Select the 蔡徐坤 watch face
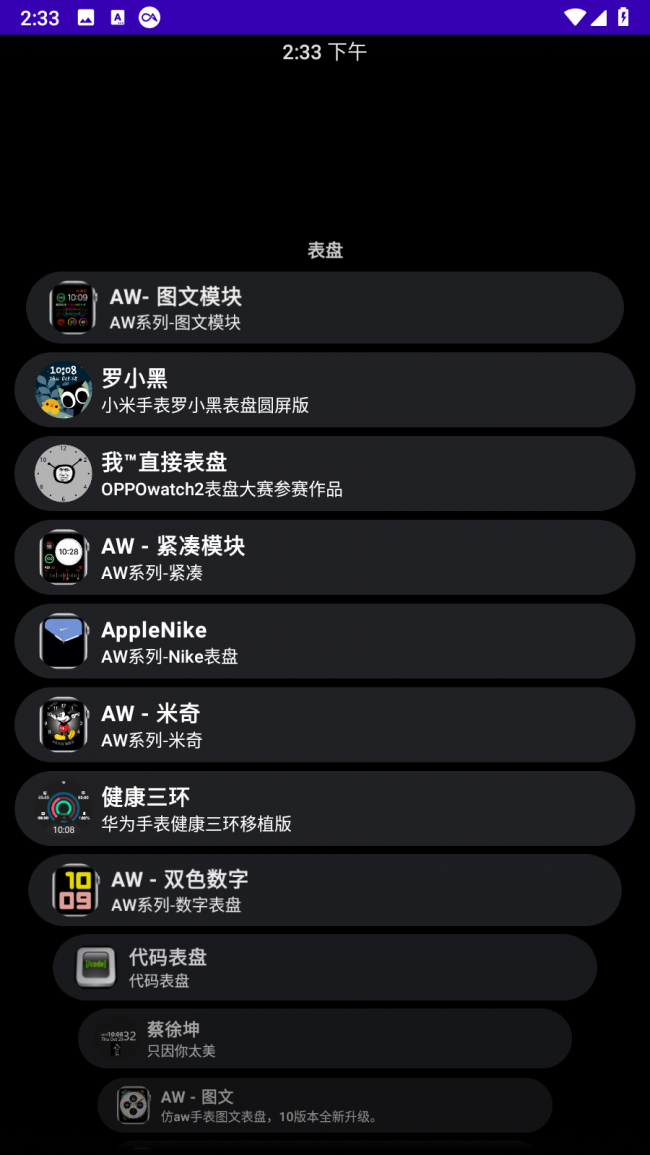The width and height of the screenshot is (650, 1155). pyautogui.click(x=325, y=1038)
